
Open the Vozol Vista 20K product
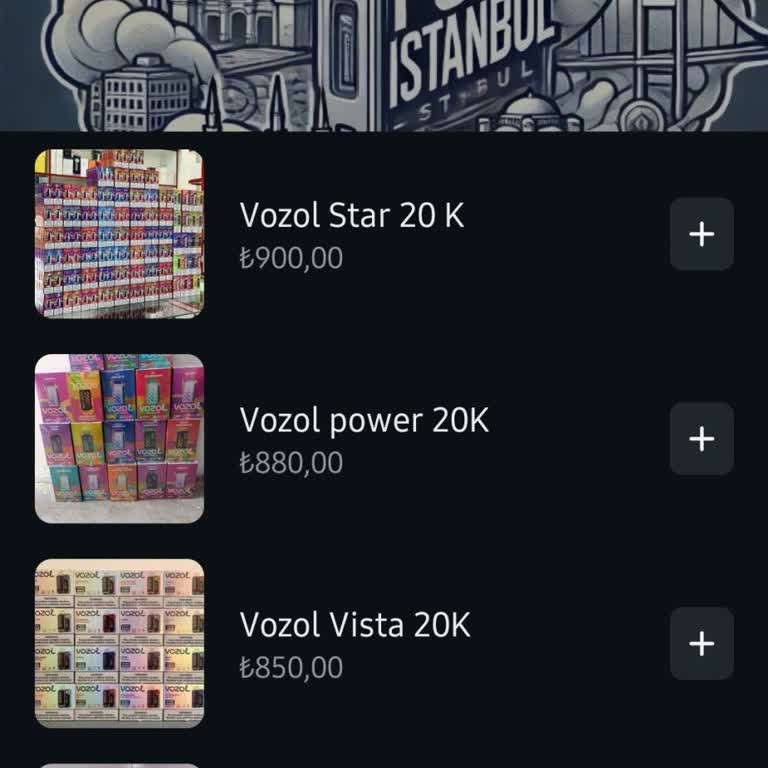point(355,625)
